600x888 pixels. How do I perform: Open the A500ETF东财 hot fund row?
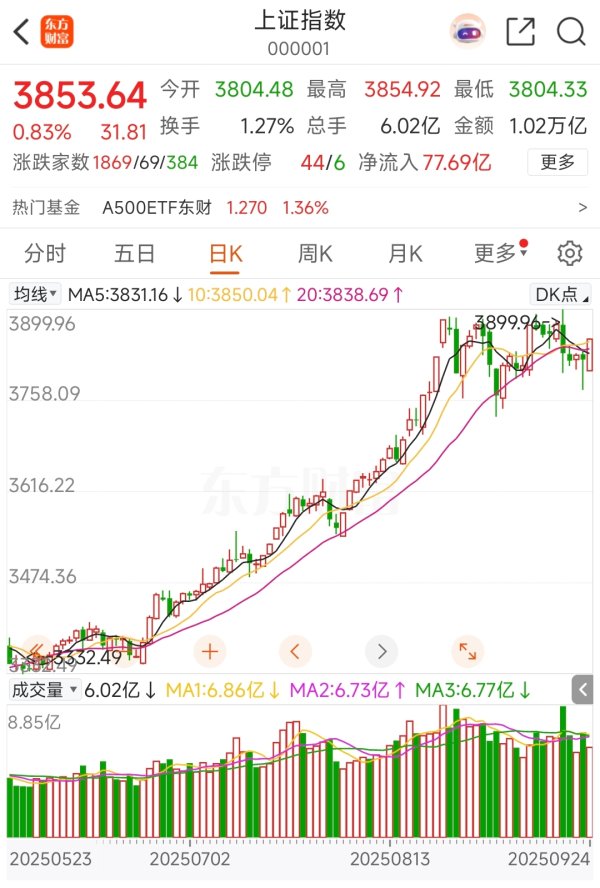(300, 208)
